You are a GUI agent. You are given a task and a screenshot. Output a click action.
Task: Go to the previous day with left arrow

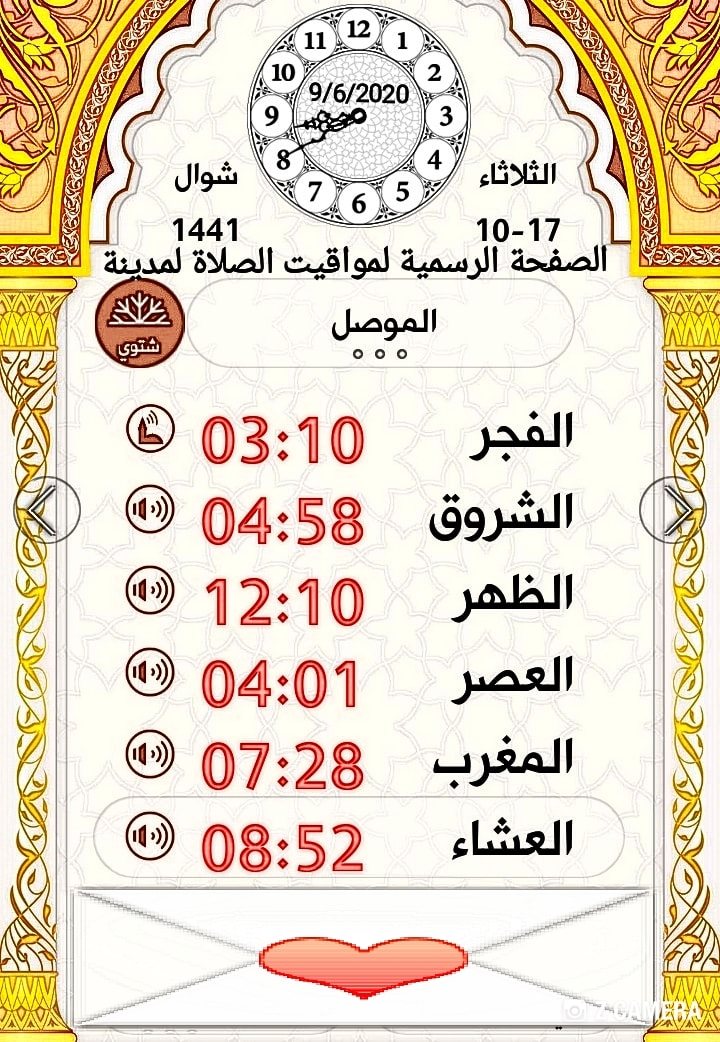coord(48,510)
